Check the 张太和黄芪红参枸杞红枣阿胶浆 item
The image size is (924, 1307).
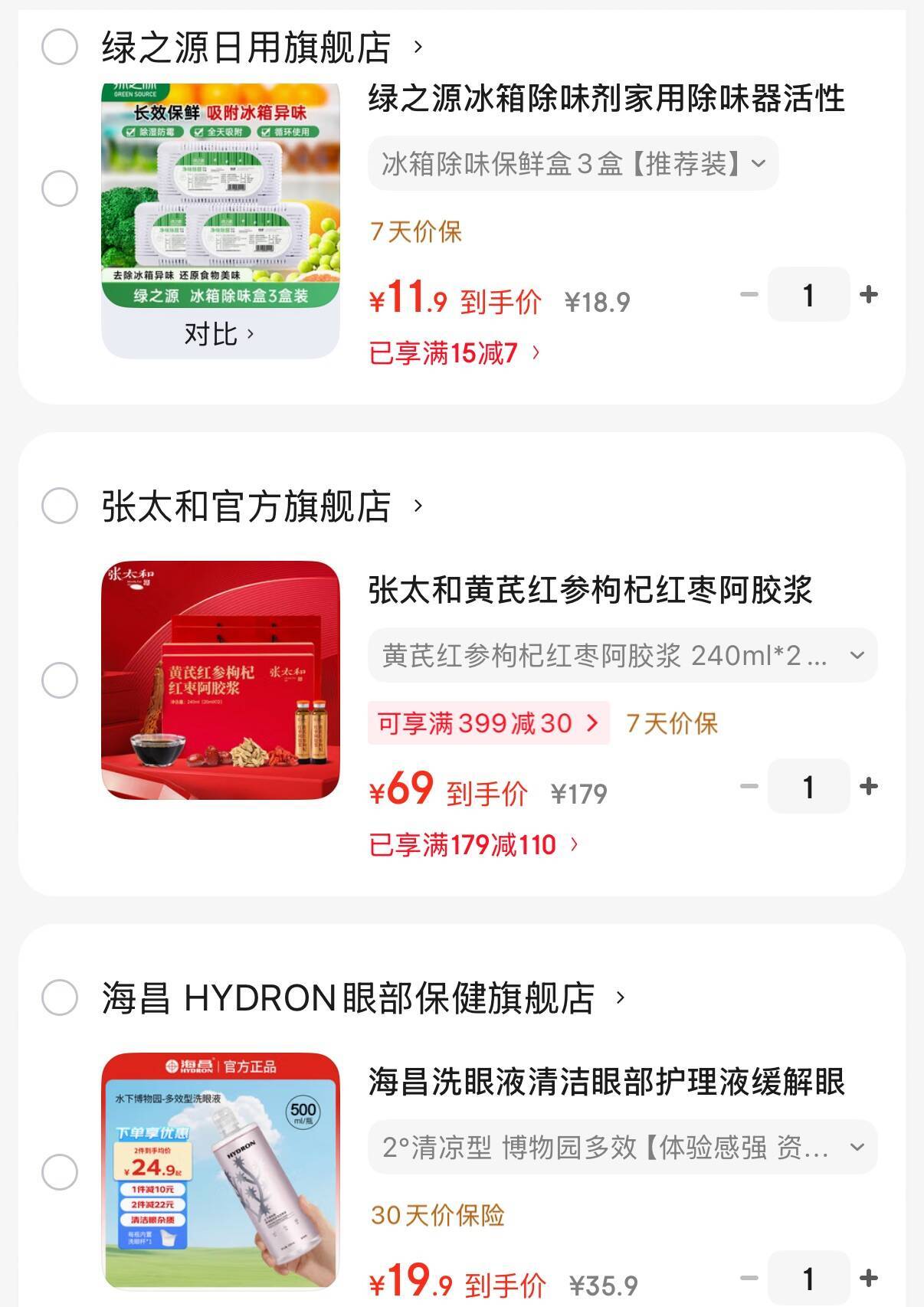[60, 680]
